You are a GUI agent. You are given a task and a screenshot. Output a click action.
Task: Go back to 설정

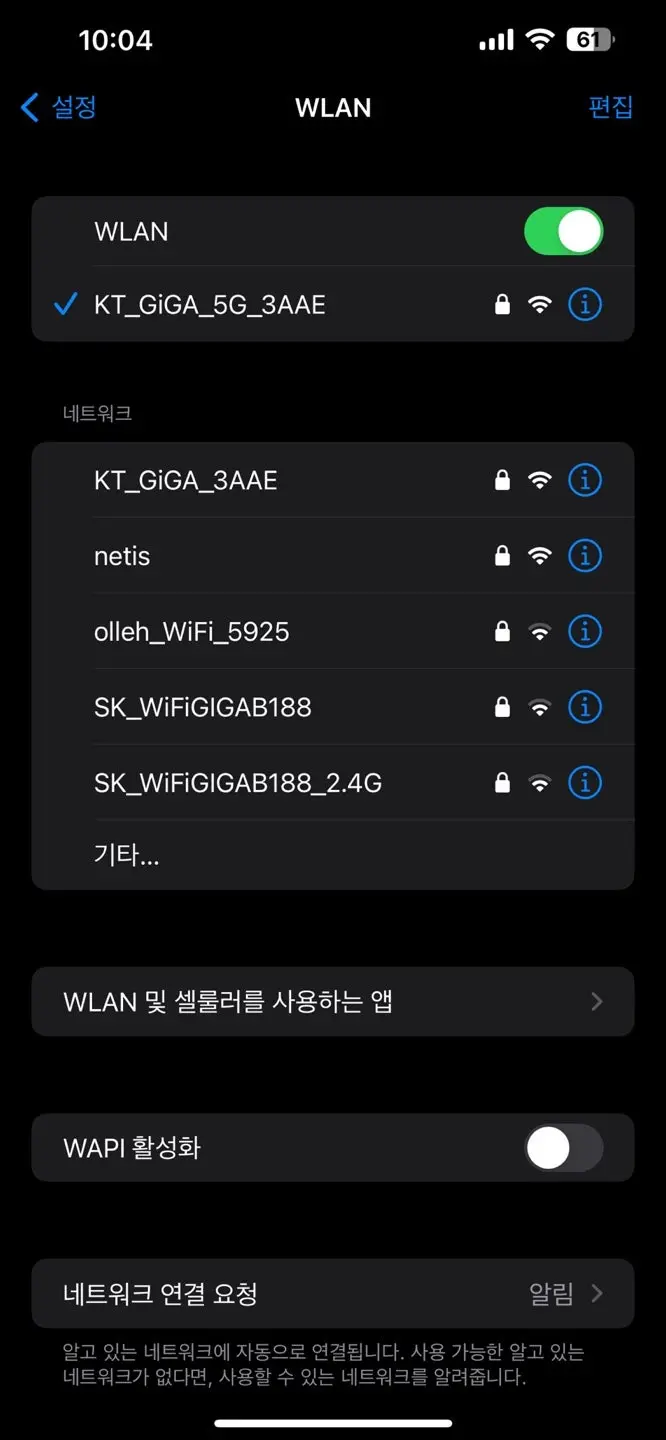coord(58,107)
